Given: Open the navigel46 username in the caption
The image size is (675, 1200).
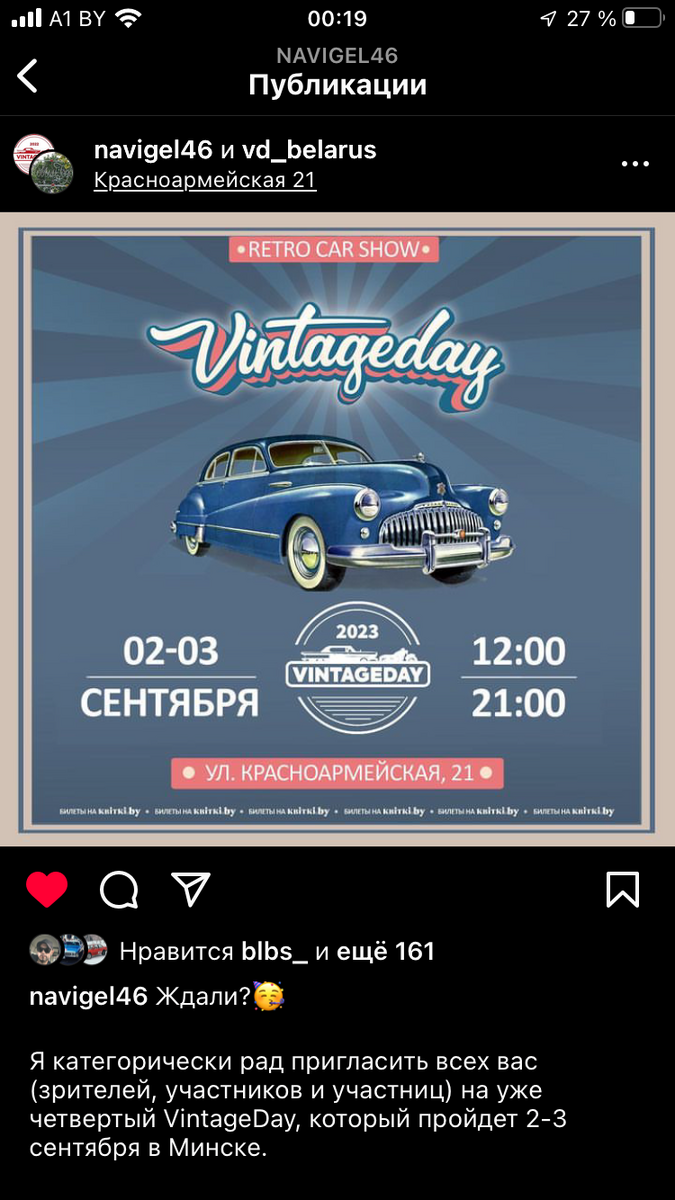Looking at the screenshot, I should [x=89, y=996].
